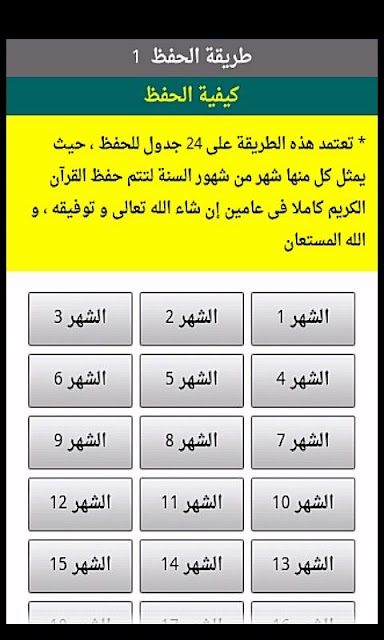Select الشهر 8
The width and height of the screenshot is (384, 640).
click(192, 442)
